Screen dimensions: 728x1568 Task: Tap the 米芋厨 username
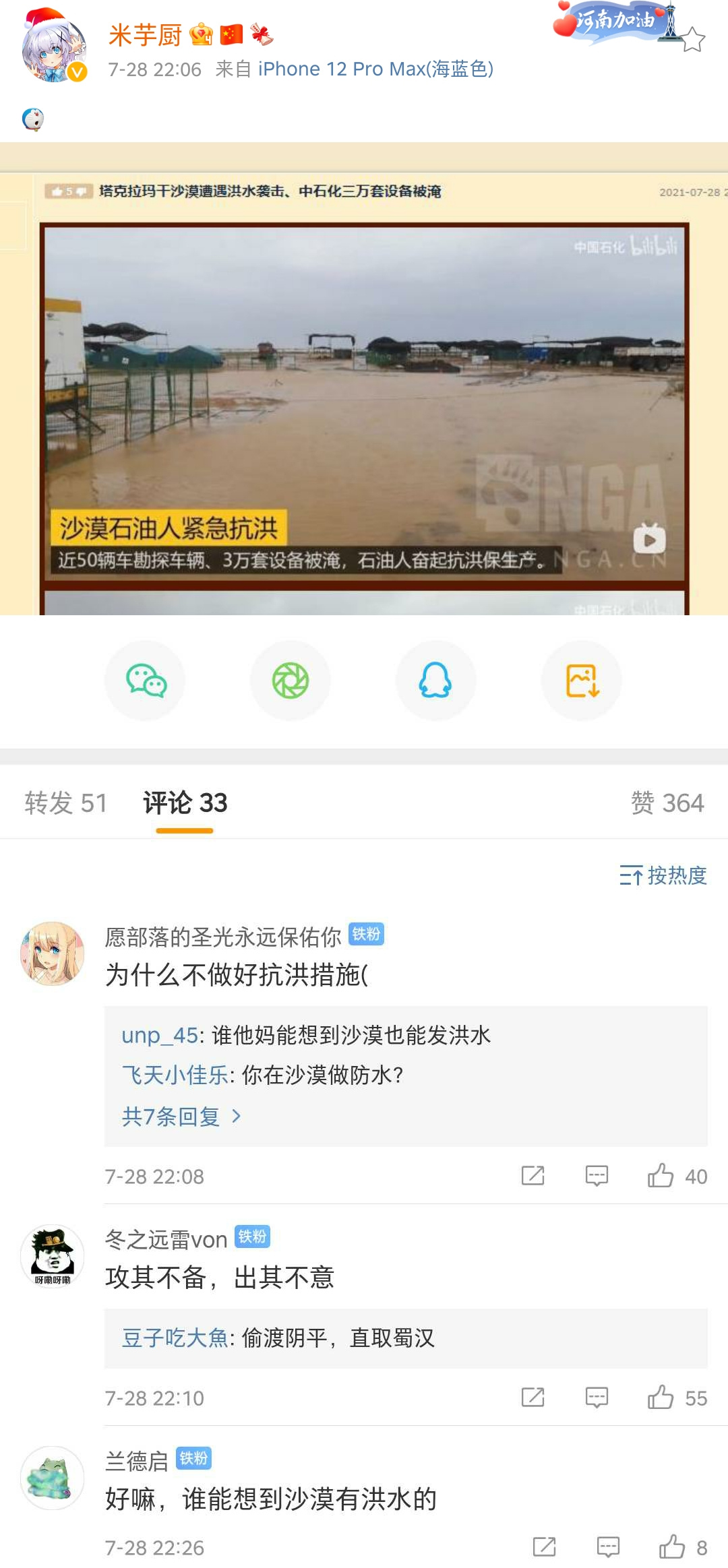(145, 34)
